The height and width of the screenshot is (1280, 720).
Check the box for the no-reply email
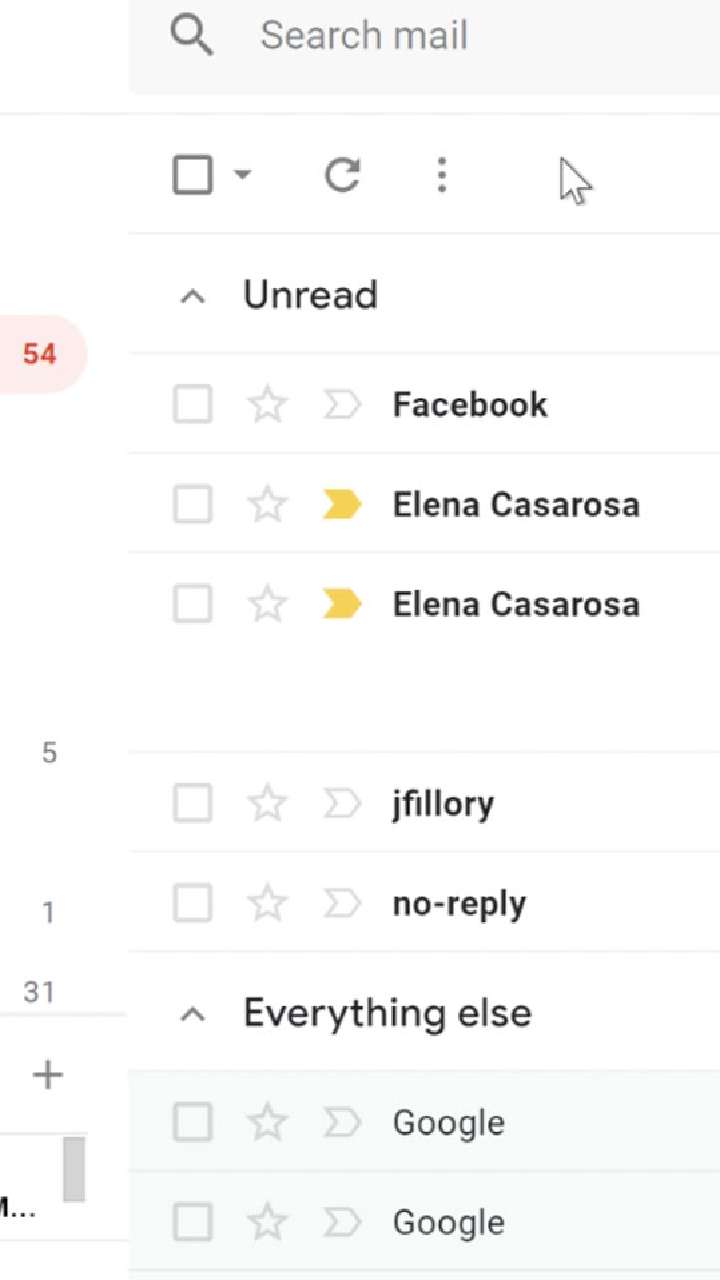point(193,904)
